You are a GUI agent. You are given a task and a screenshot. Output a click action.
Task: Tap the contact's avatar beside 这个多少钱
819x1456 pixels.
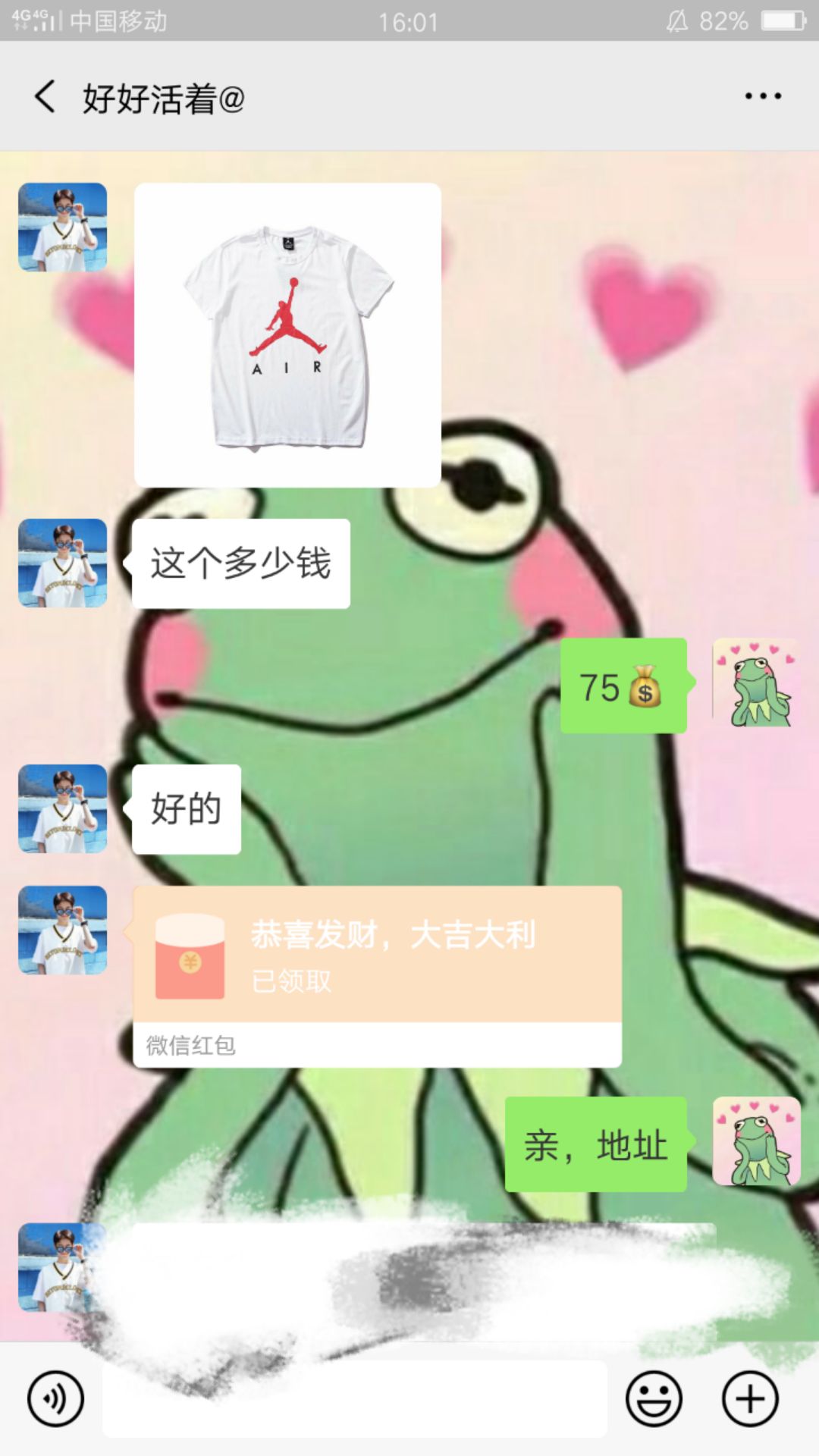(x=63, y=563)
